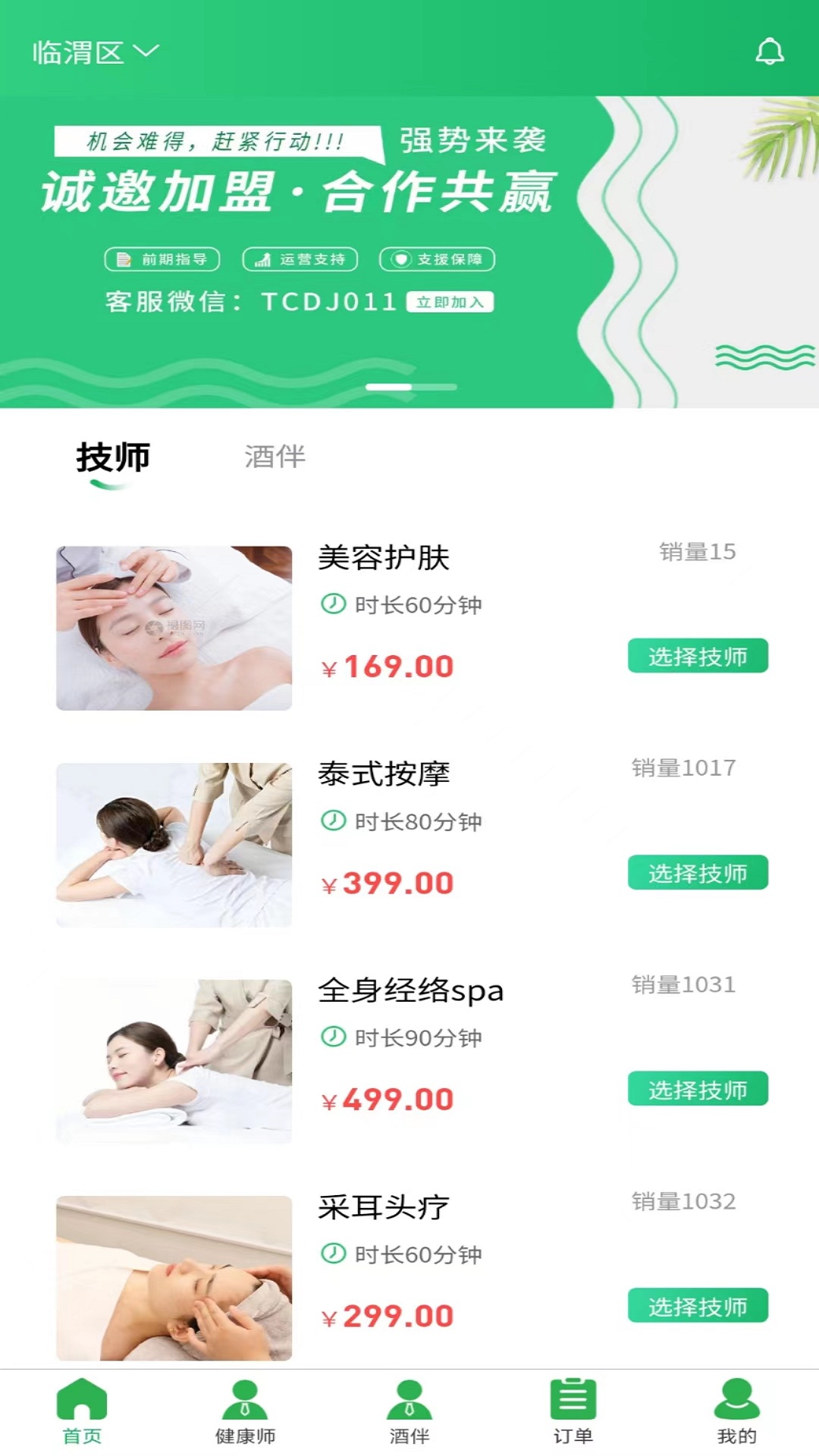Open the 订单 orders tab

point(573,1413)
